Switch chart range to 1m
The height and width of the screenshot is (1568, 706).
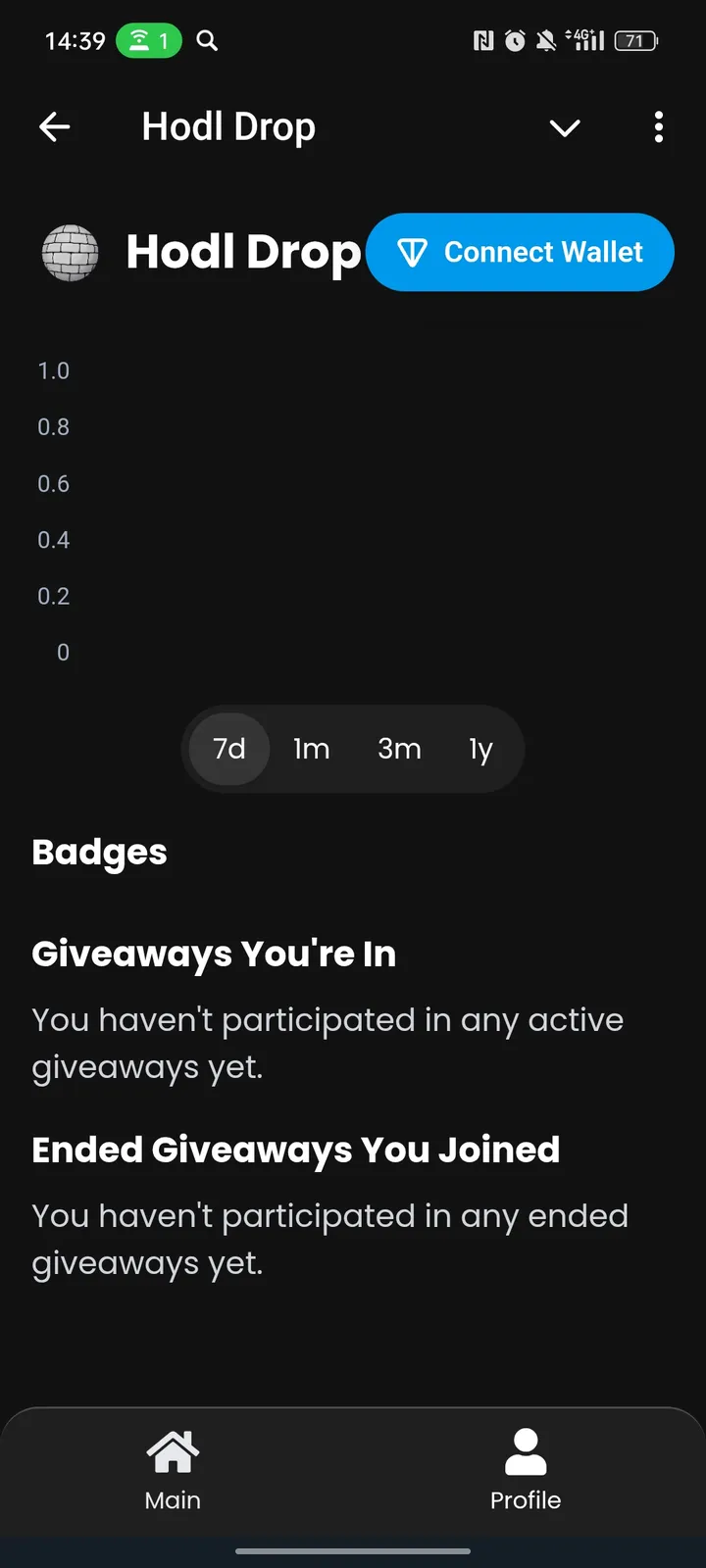coord(311,749)
